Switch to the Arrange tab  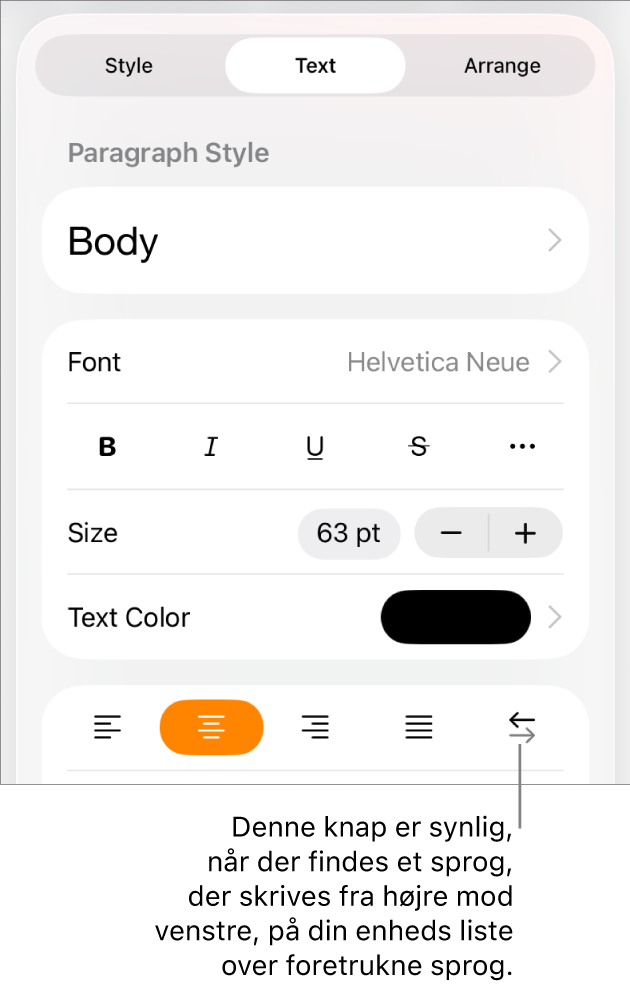(502, 66)
